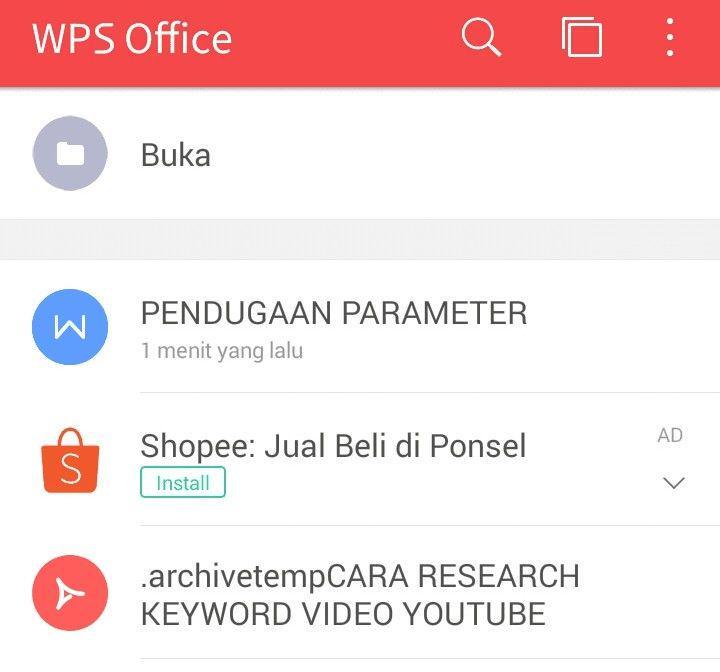Open the PENDUGAAN PARAMETER document
The width and height of the screenshot is (720, 672).
[334, 326]
